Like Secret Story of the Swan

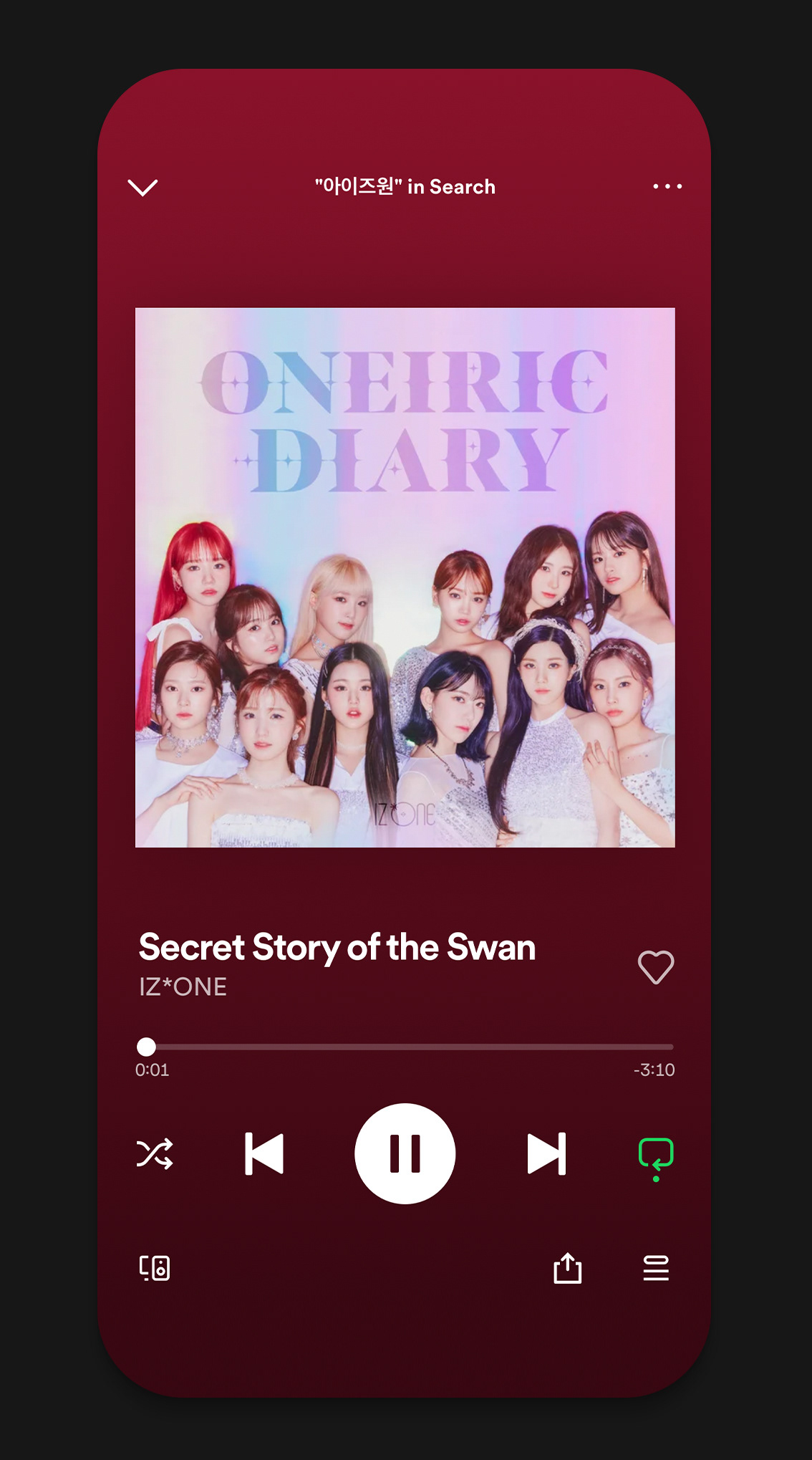655,967
